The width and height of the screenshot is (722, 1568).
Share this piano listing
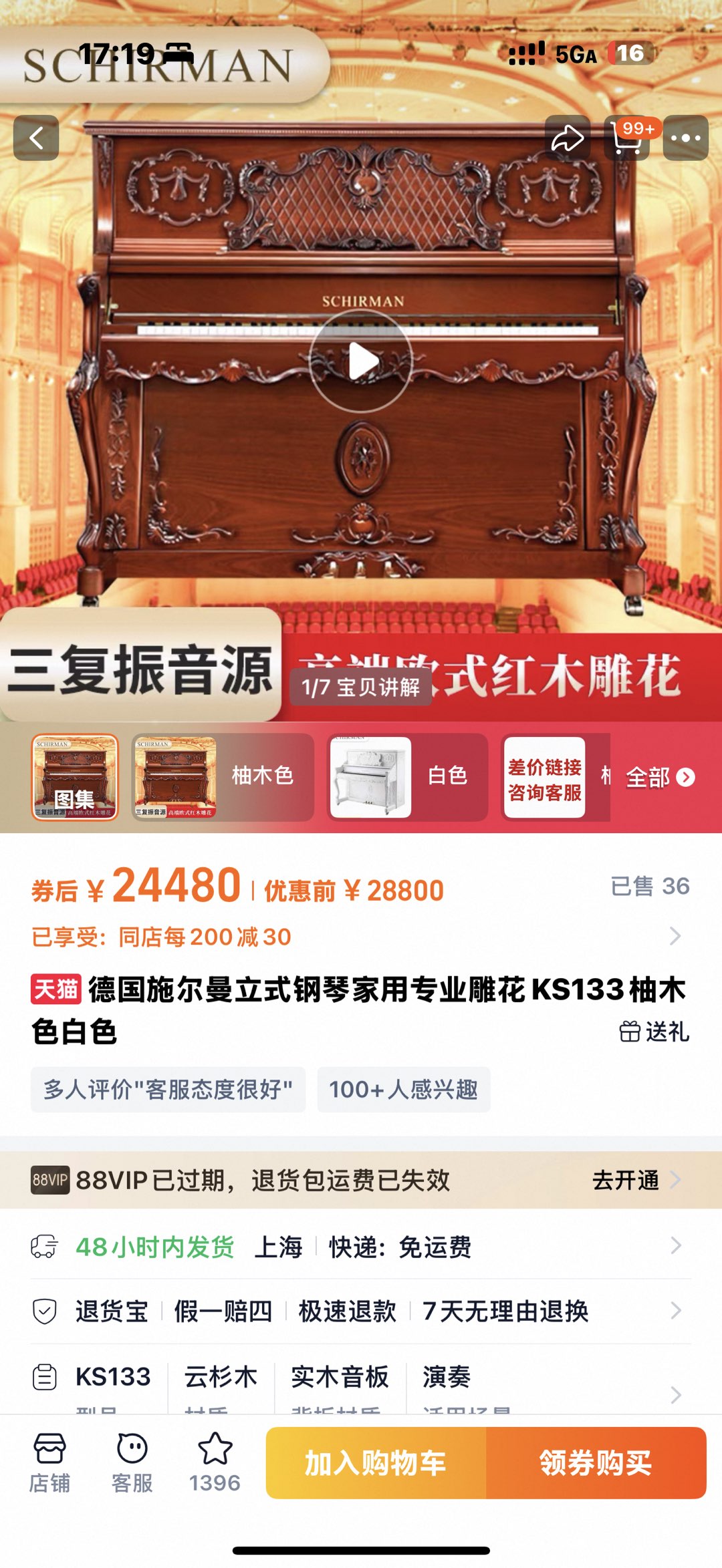pos(567,138)
